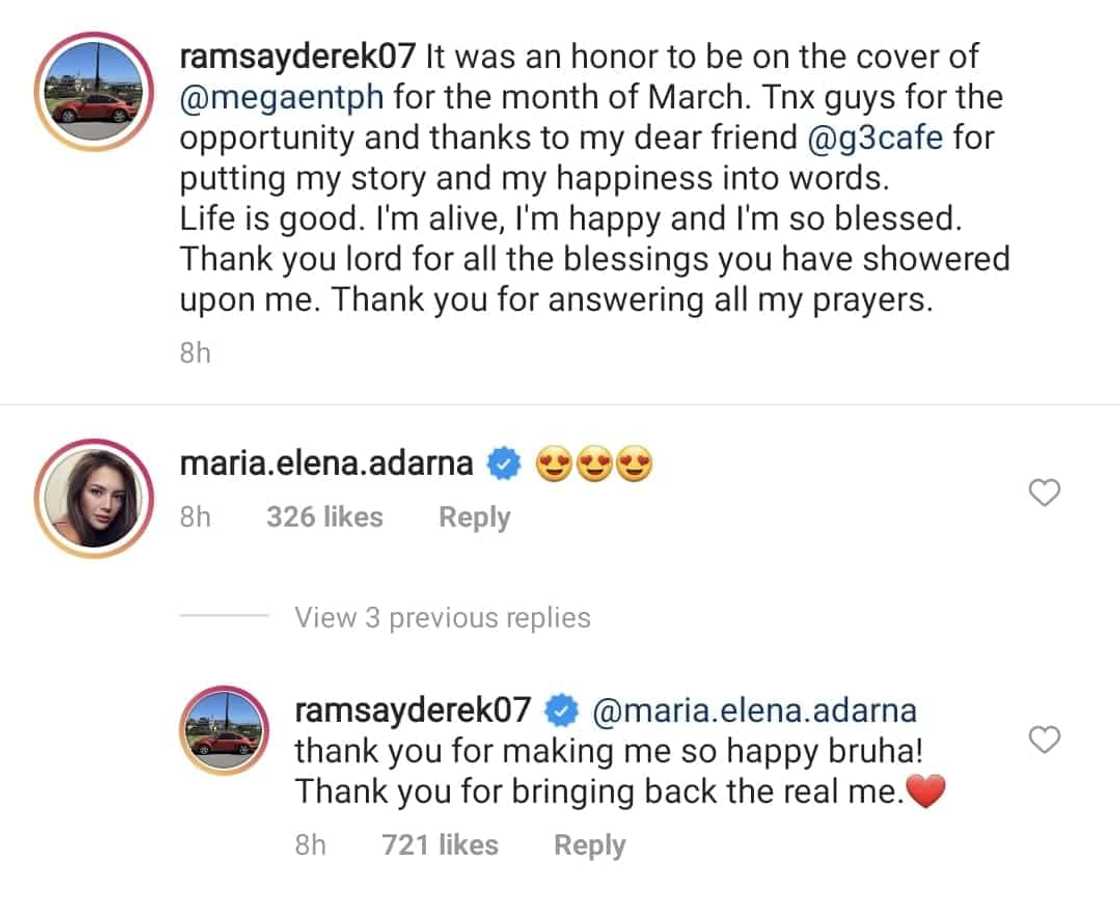
Task: Expand View 3 previous replies
Action: pyautogui.click(x=442, y=618)
